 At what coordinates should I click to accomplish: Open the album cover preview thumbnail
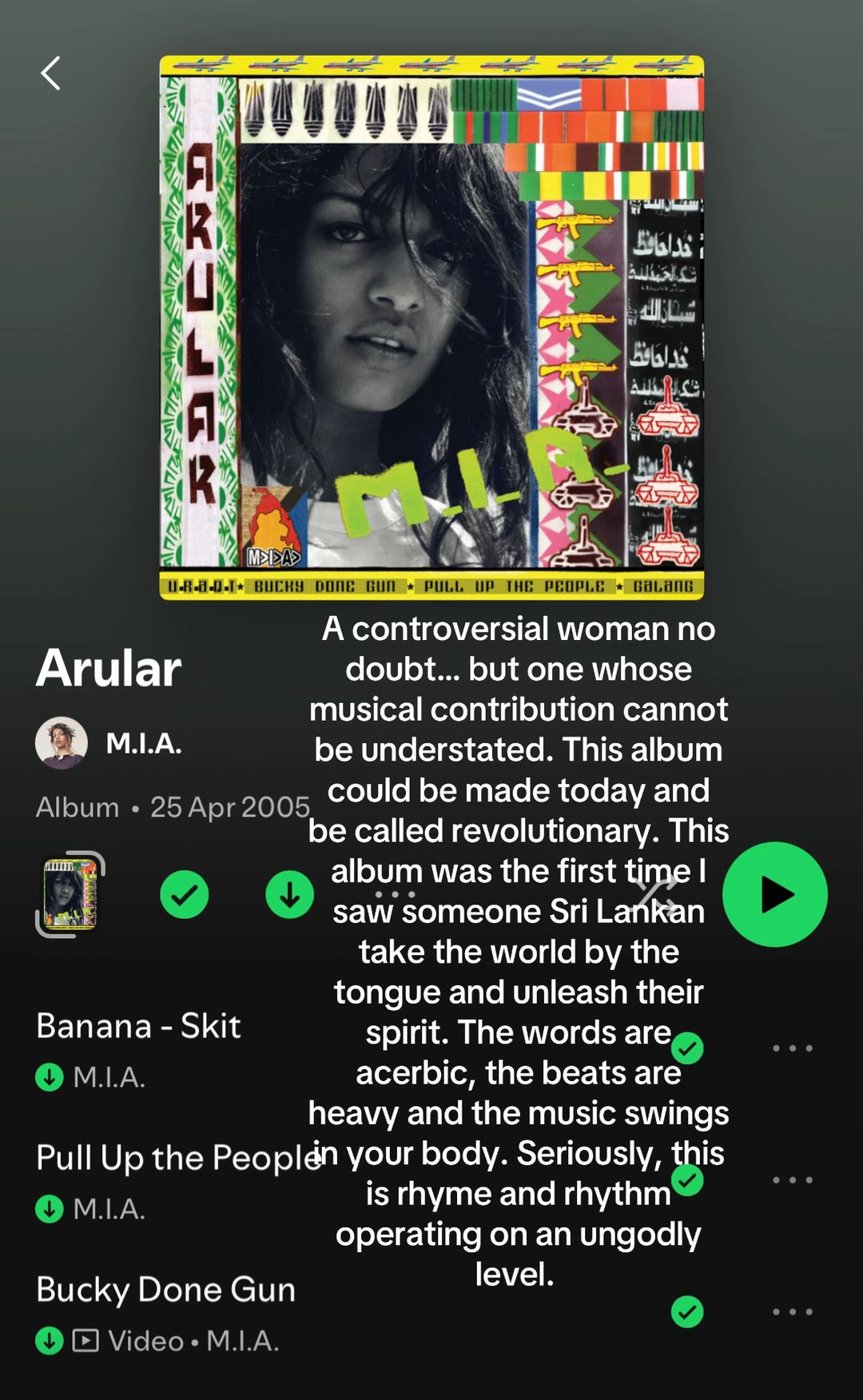(70, 894)
